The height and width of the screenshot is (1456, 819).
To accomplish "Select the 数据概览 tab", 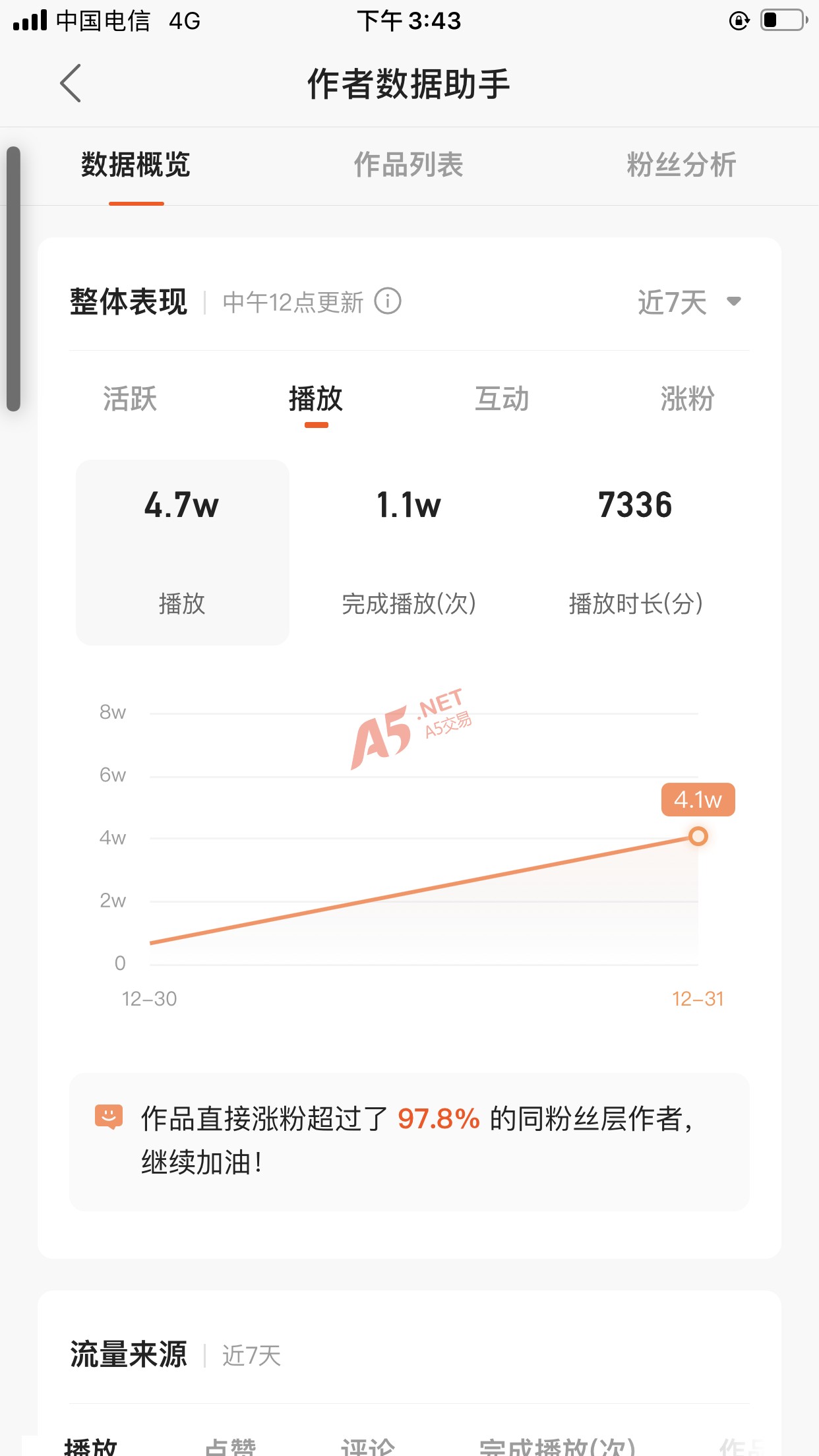I will pyautogui.click(x=136, y=165).
